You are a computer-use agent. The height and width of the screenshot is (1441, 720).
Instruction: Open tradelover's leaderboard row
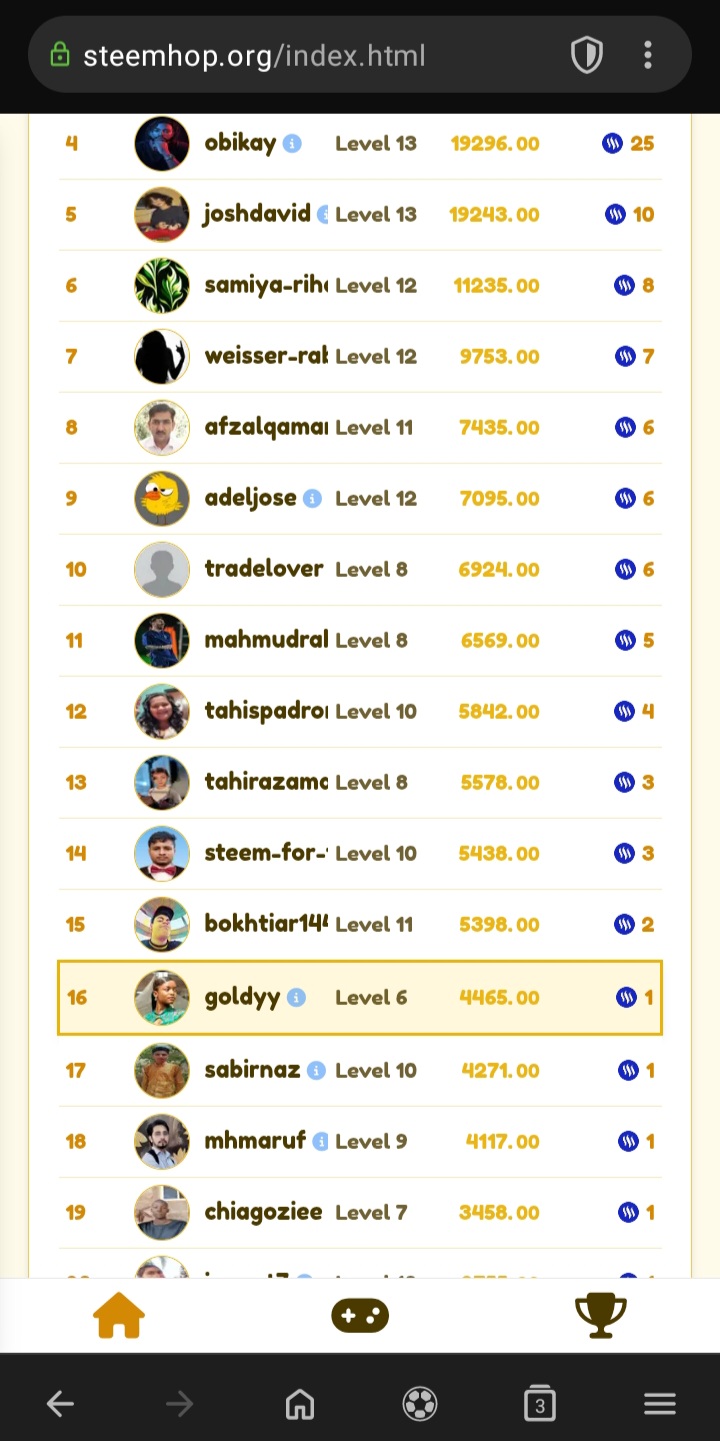pyautogui.click(x=360, y=569)
